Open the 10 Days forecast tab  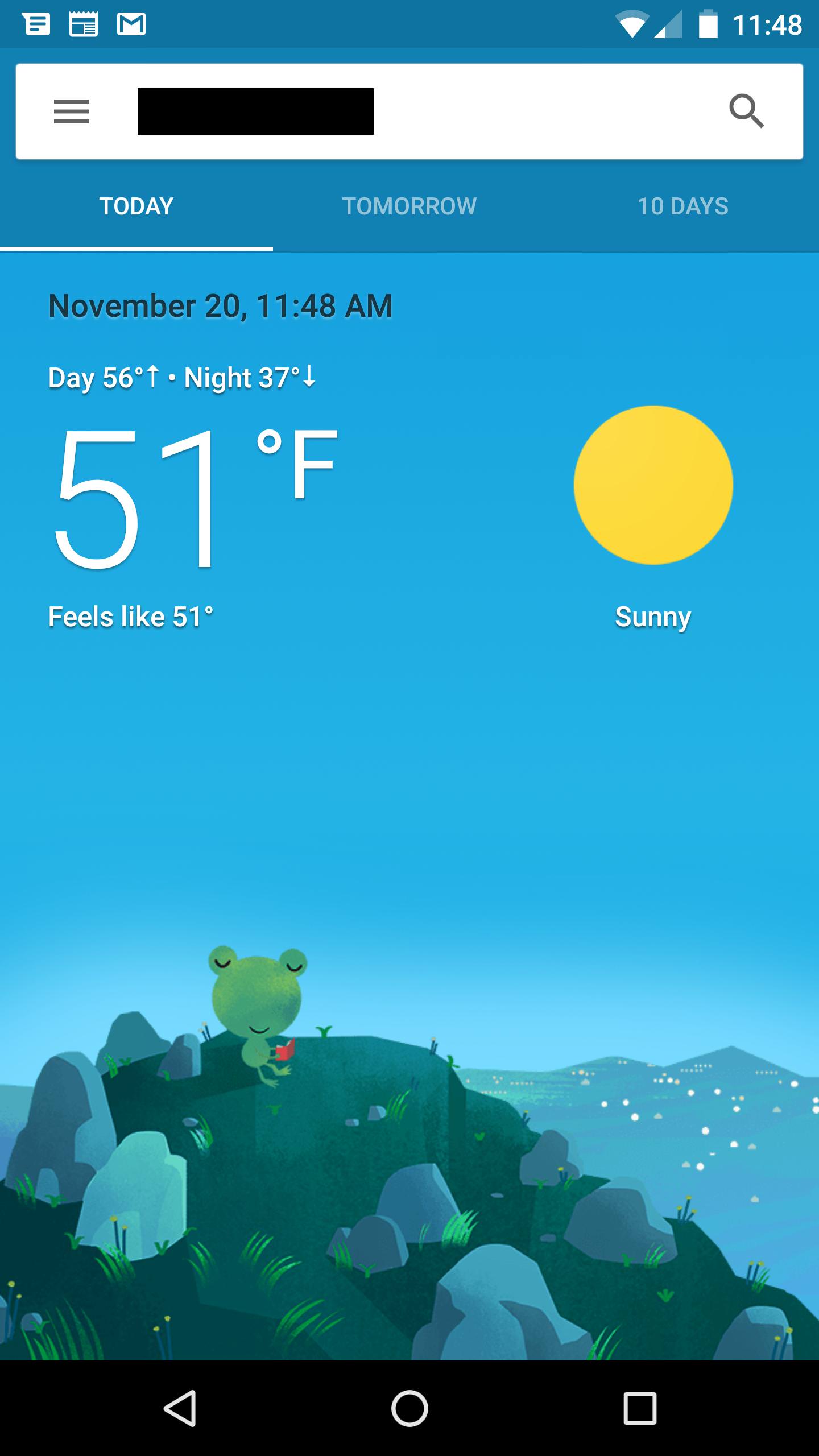682,206
